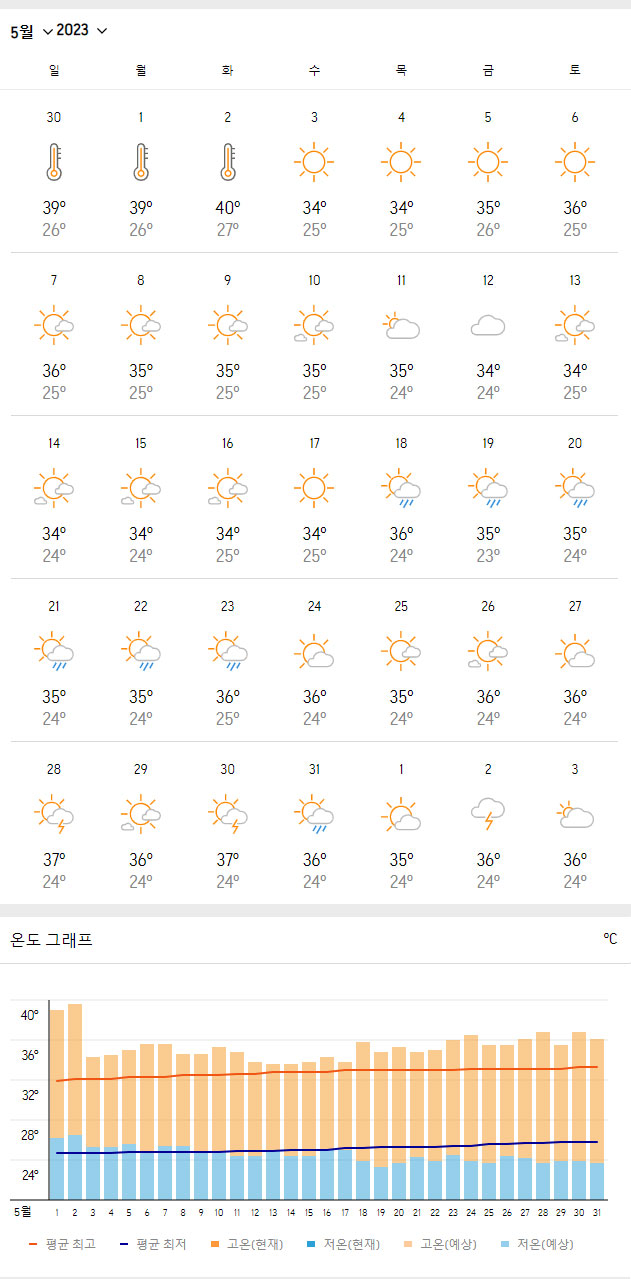View day 6 sunny forecast with 36° high
Viewport: 631px width, 1279px height.
pyautogui.click(x=575, y=172)
